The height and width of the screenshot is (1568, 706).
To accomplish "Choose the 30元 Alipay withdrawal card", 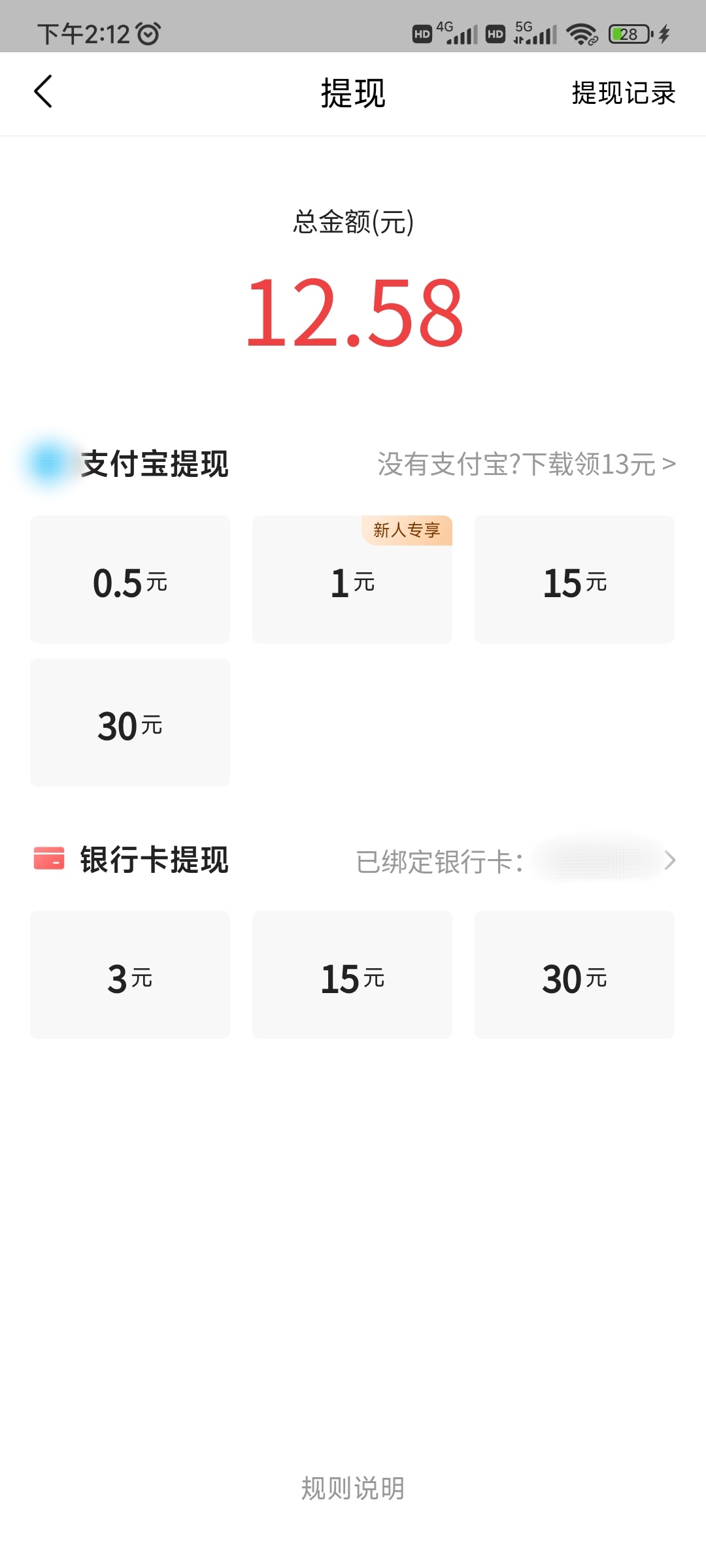I will pyautogui.click(x=129, y=722).
